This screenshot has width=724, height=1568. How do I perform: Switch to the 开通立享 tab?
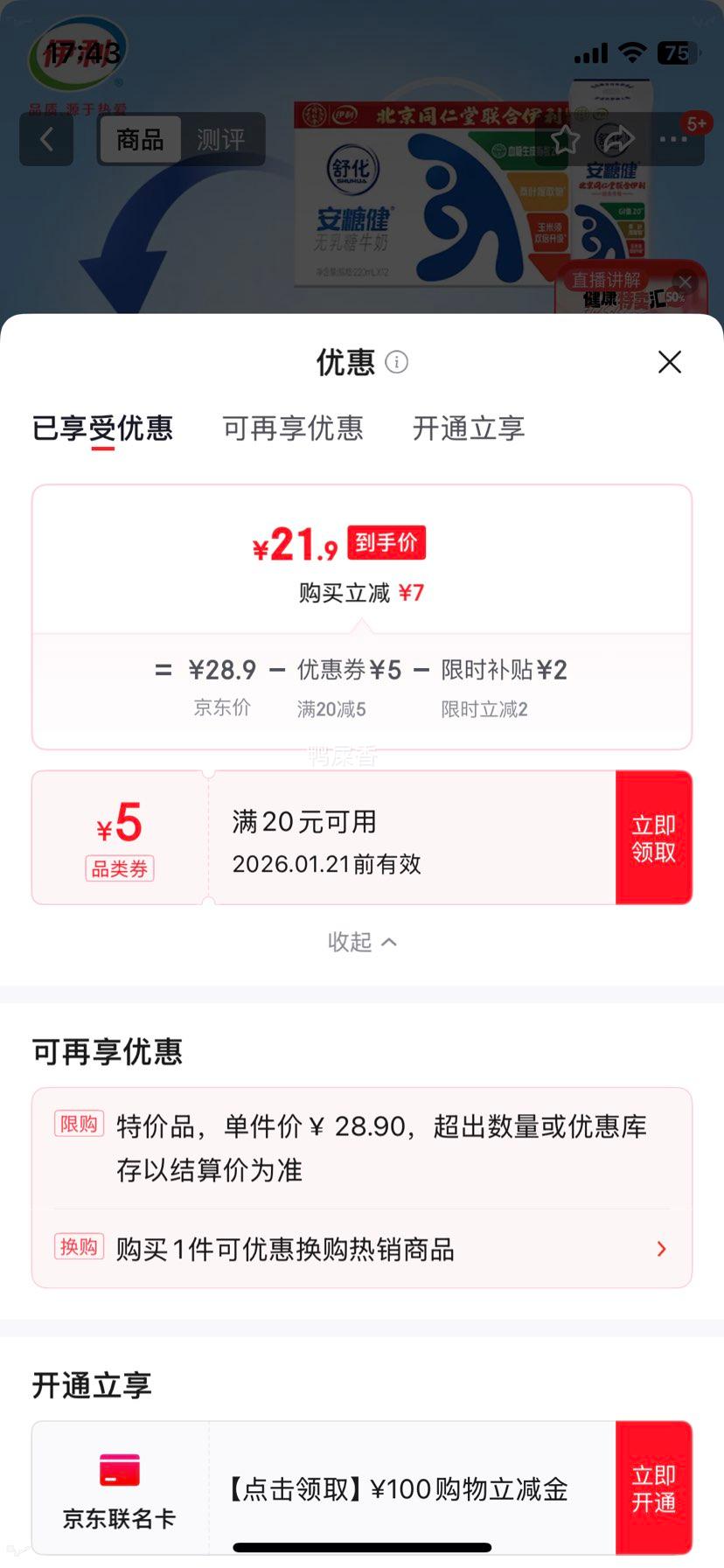point(469,429)
